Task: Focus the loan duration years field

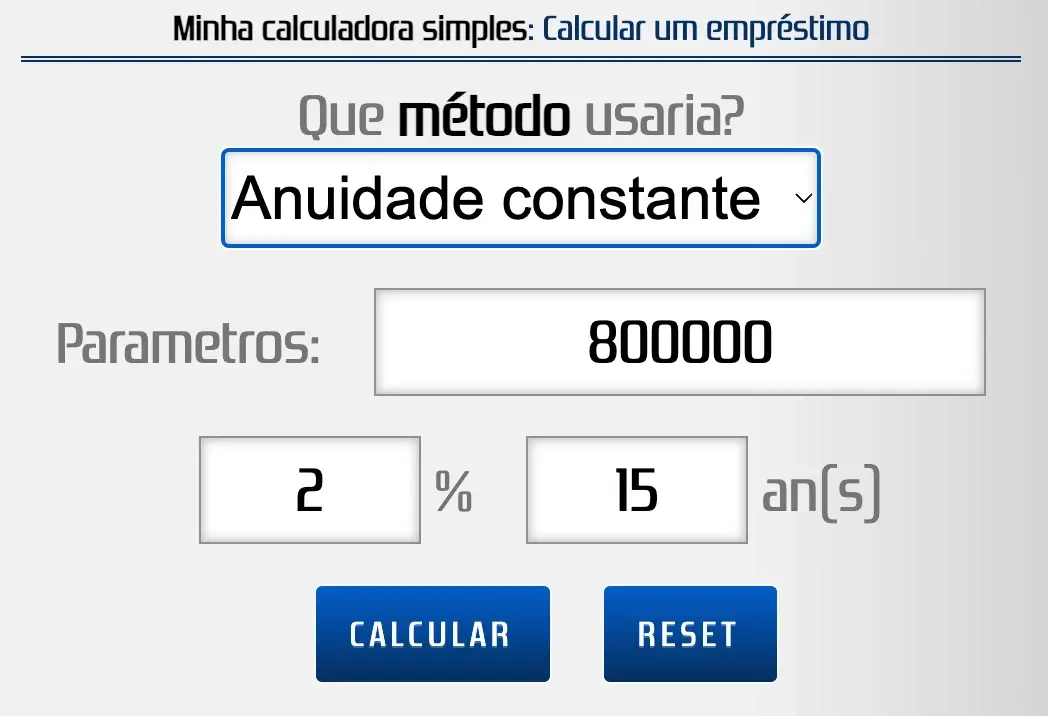Action: point(636,490)
